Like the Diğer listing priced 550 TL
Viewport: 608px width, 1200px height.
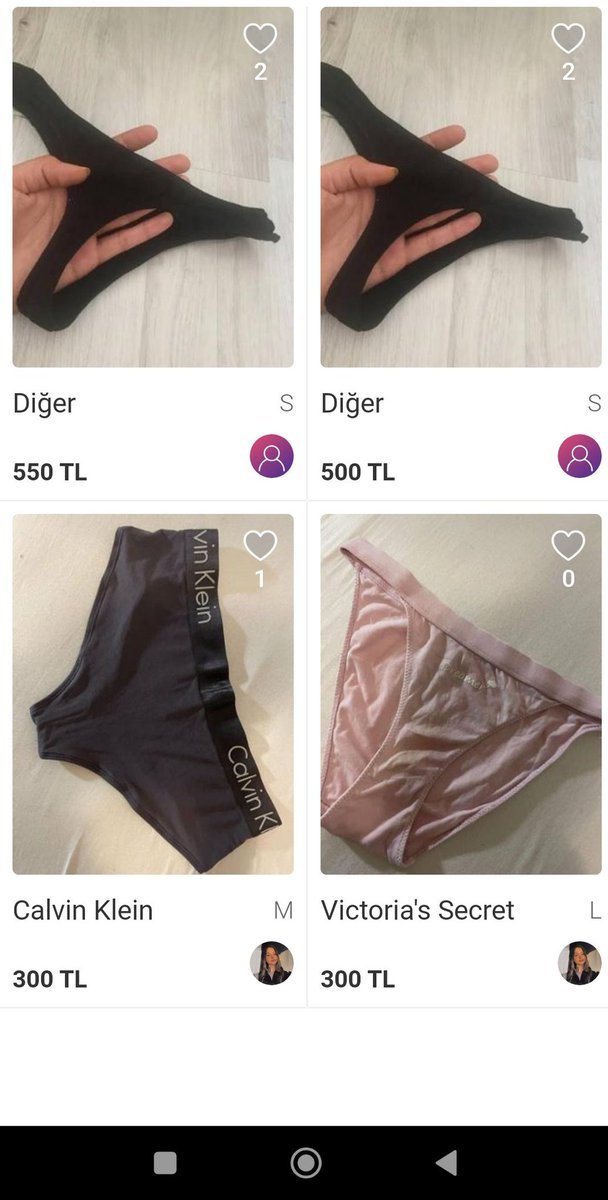click(260, 39)
